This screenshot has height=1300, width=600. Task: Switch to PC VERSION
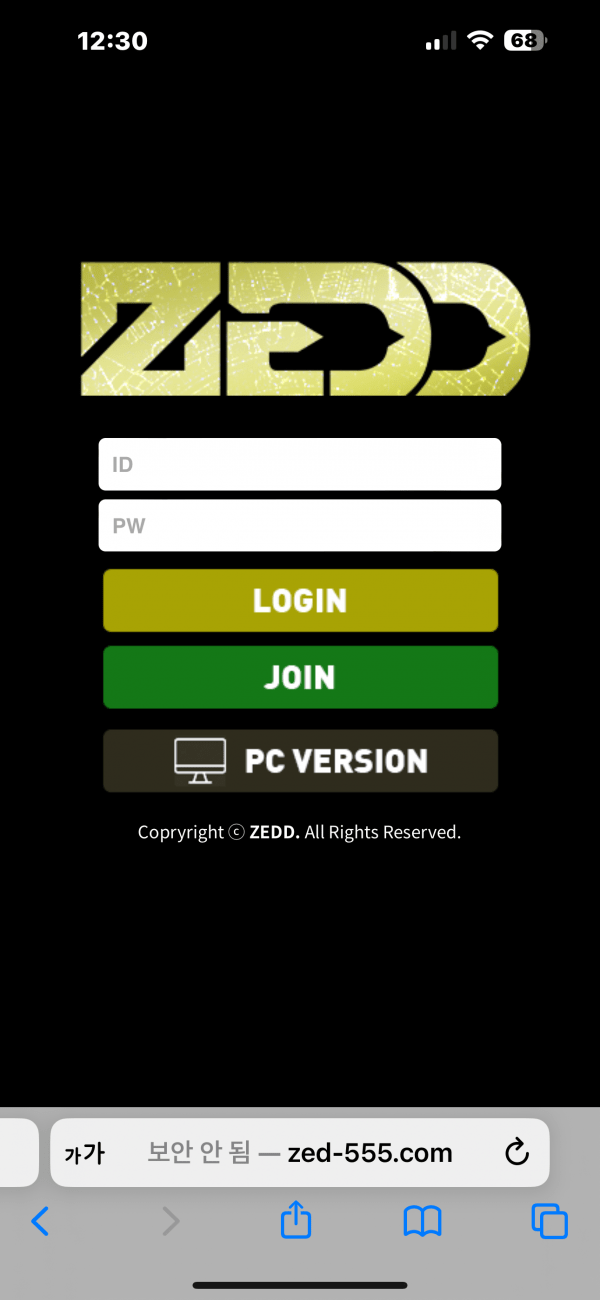(x=300, y=761)
